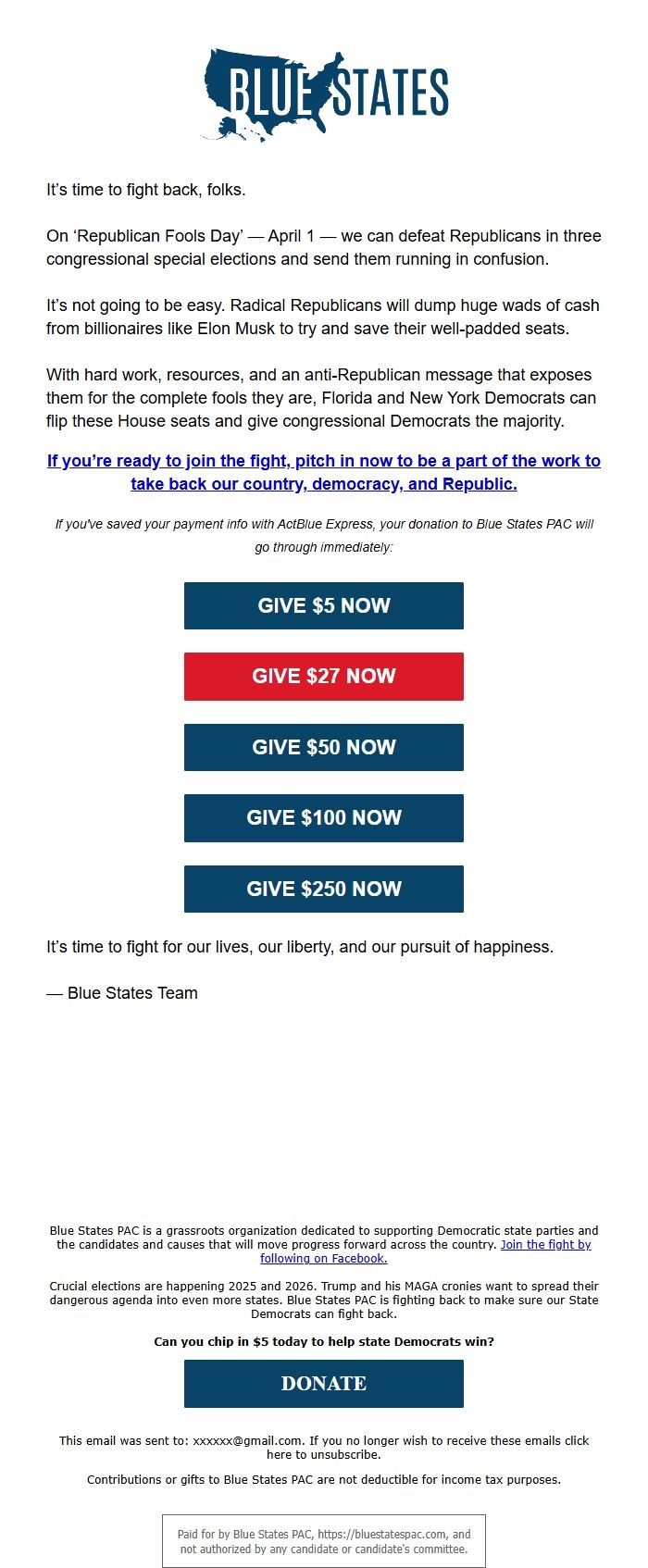
Task: Choose the GIVE $100 NOW button
Action: pyautogui.click(x=324, y=818)
